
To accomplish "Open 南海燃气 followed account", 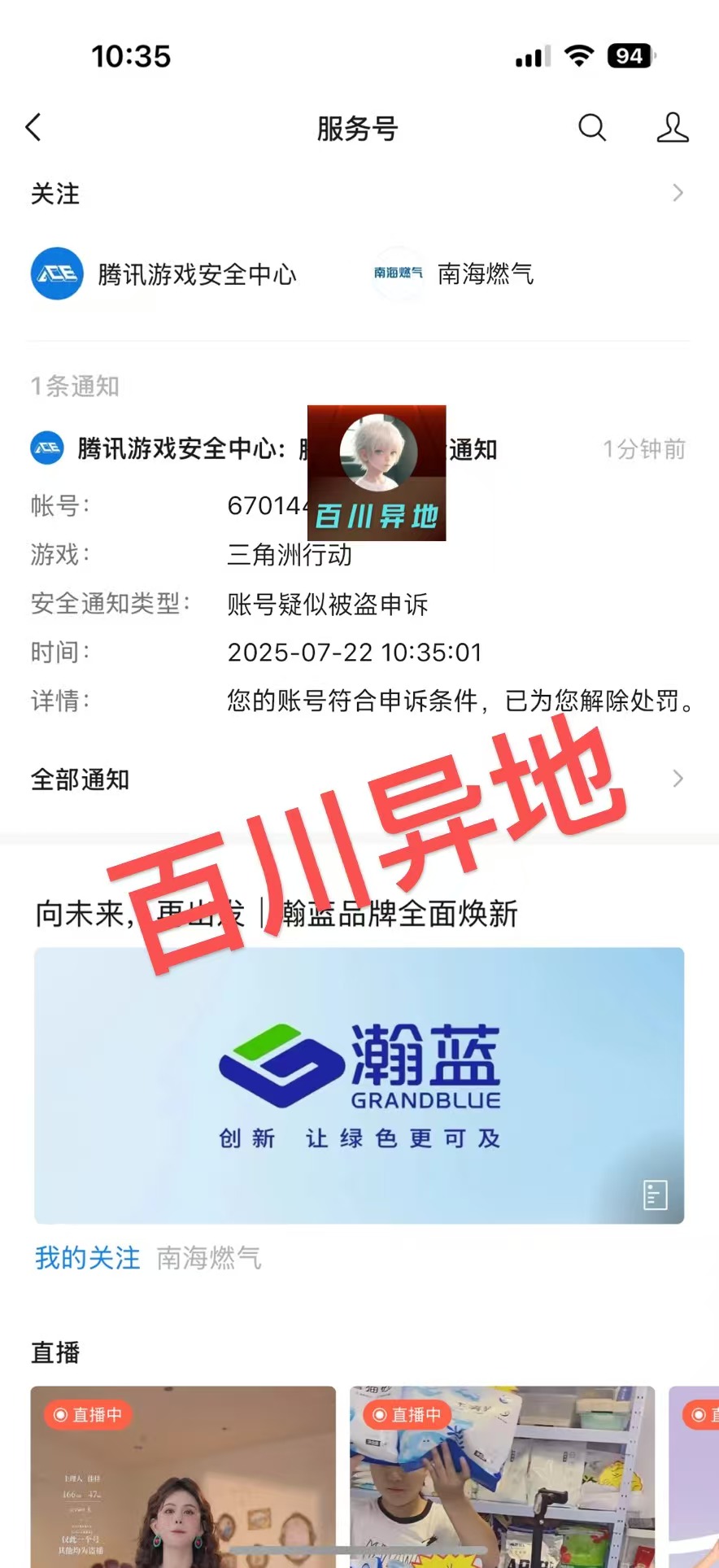I will (x=453, y=274).
